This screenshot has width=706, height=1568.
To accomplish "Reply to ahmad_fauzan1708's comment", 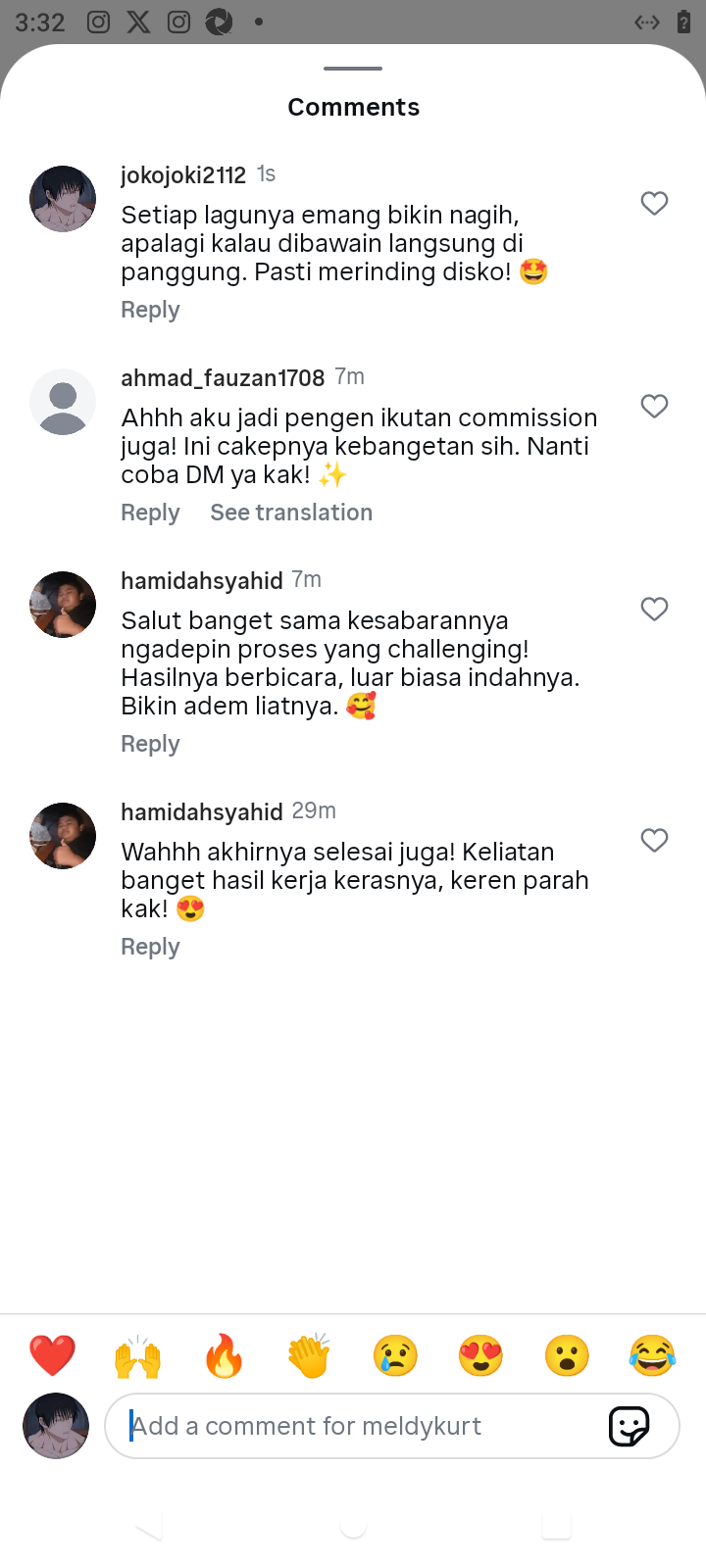I will pos(150,513).
